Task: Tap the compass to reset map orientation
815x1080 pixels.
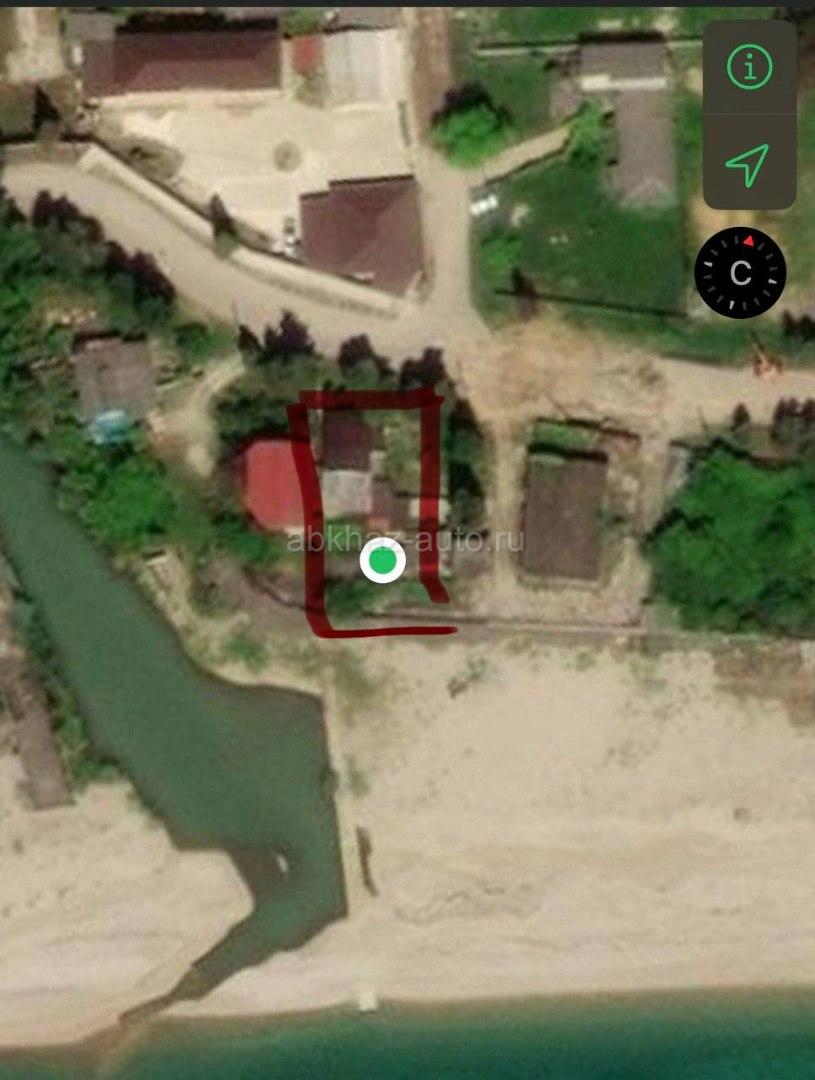Action: 740,273
